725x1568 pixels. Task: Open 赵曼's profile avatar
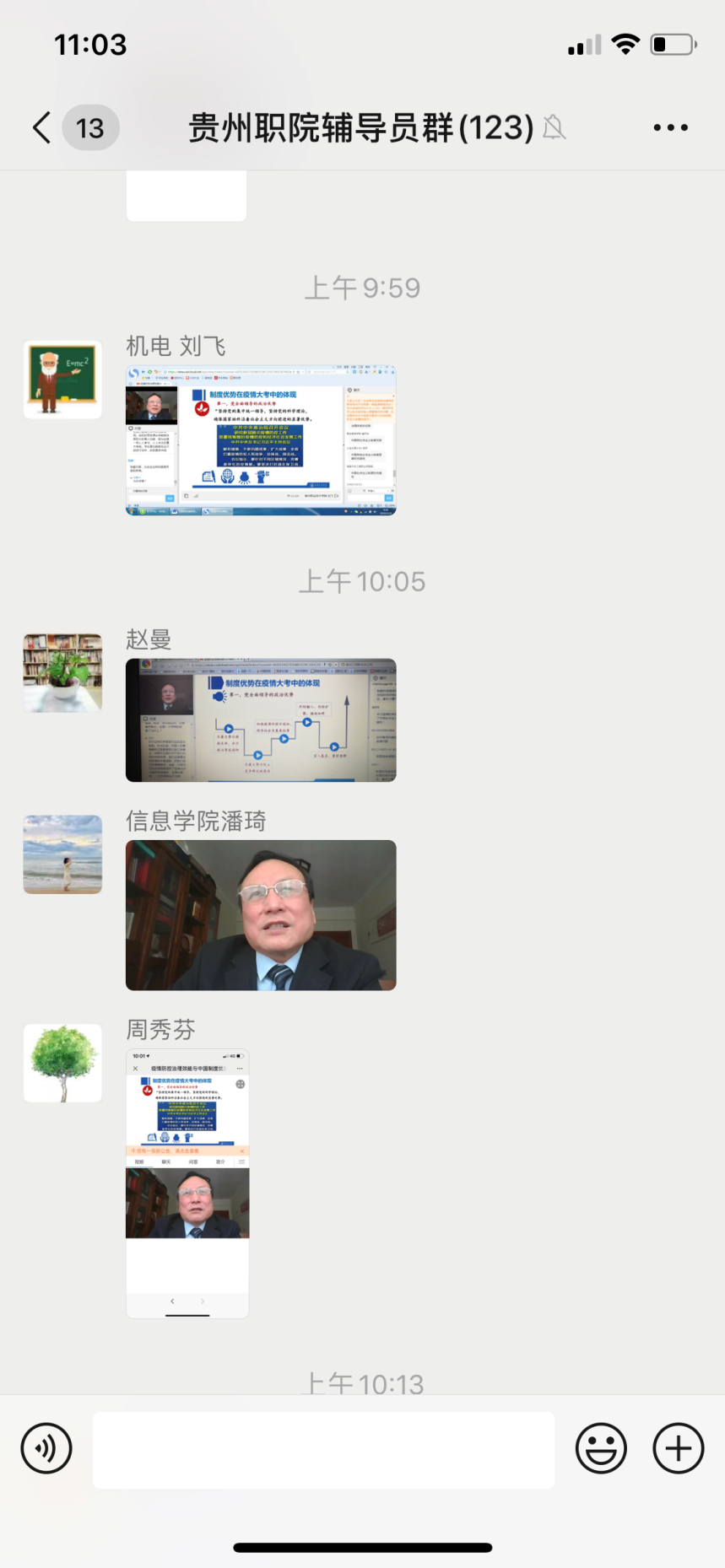tap(62, 673)
